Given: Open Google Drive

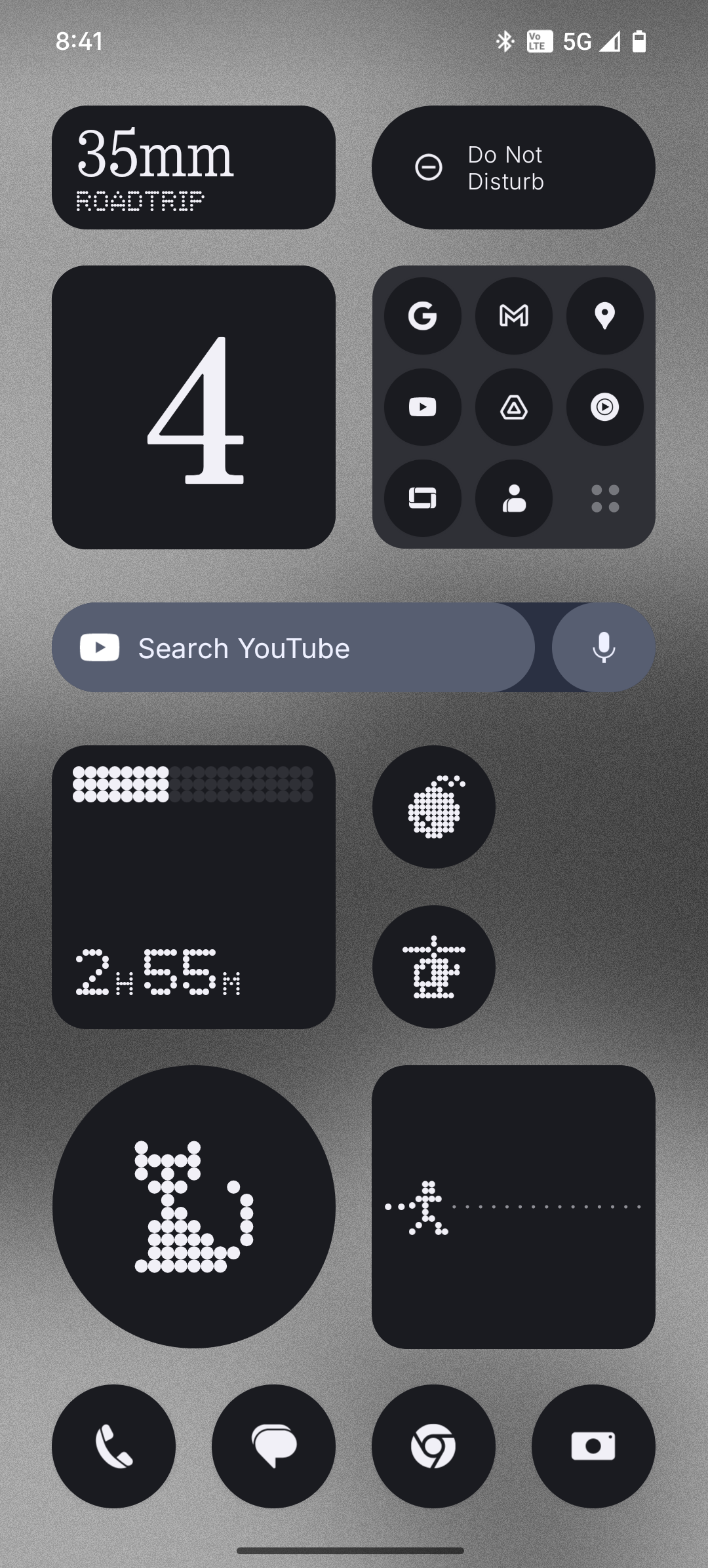Looking at the screenshot, I should pyautogui.click(x=514, y=407).
